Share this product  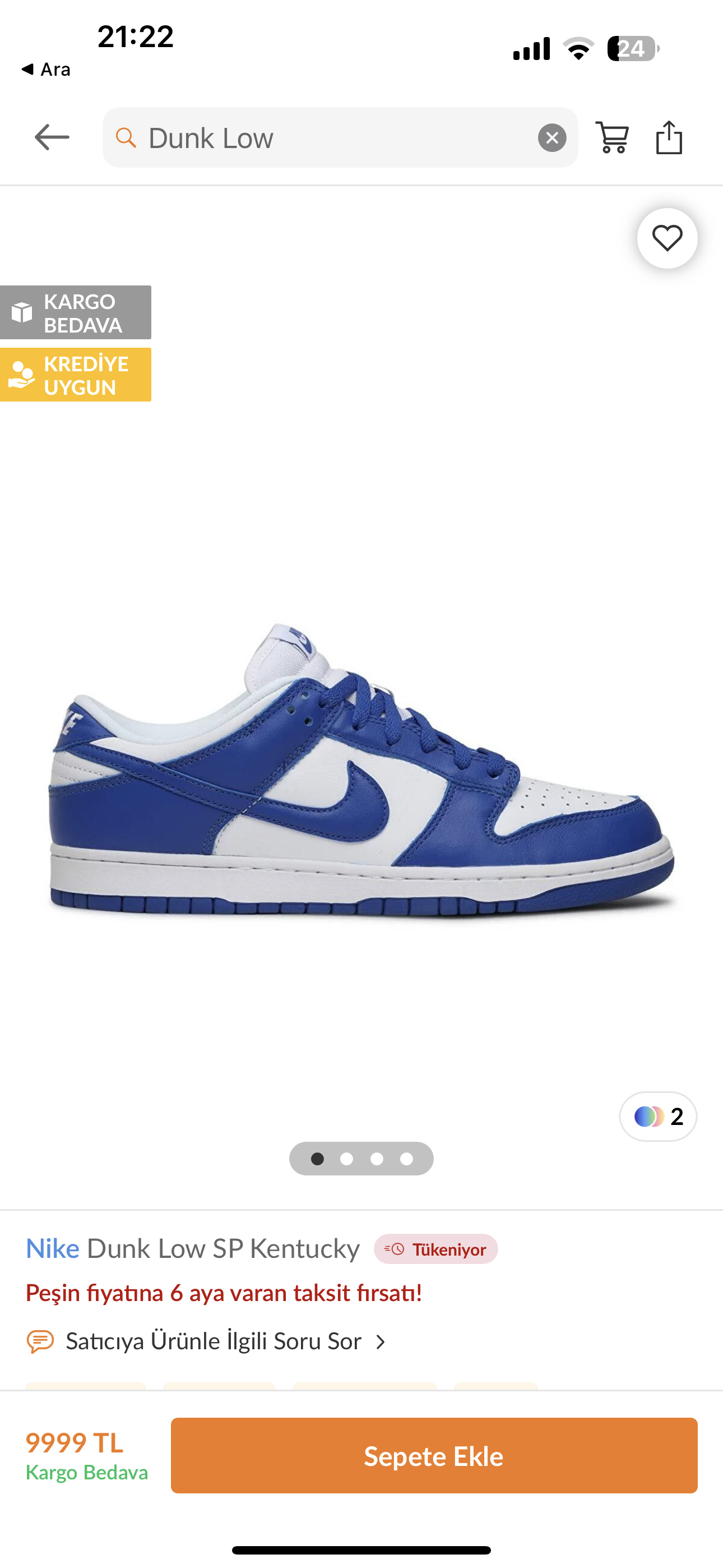coord(669,137)
